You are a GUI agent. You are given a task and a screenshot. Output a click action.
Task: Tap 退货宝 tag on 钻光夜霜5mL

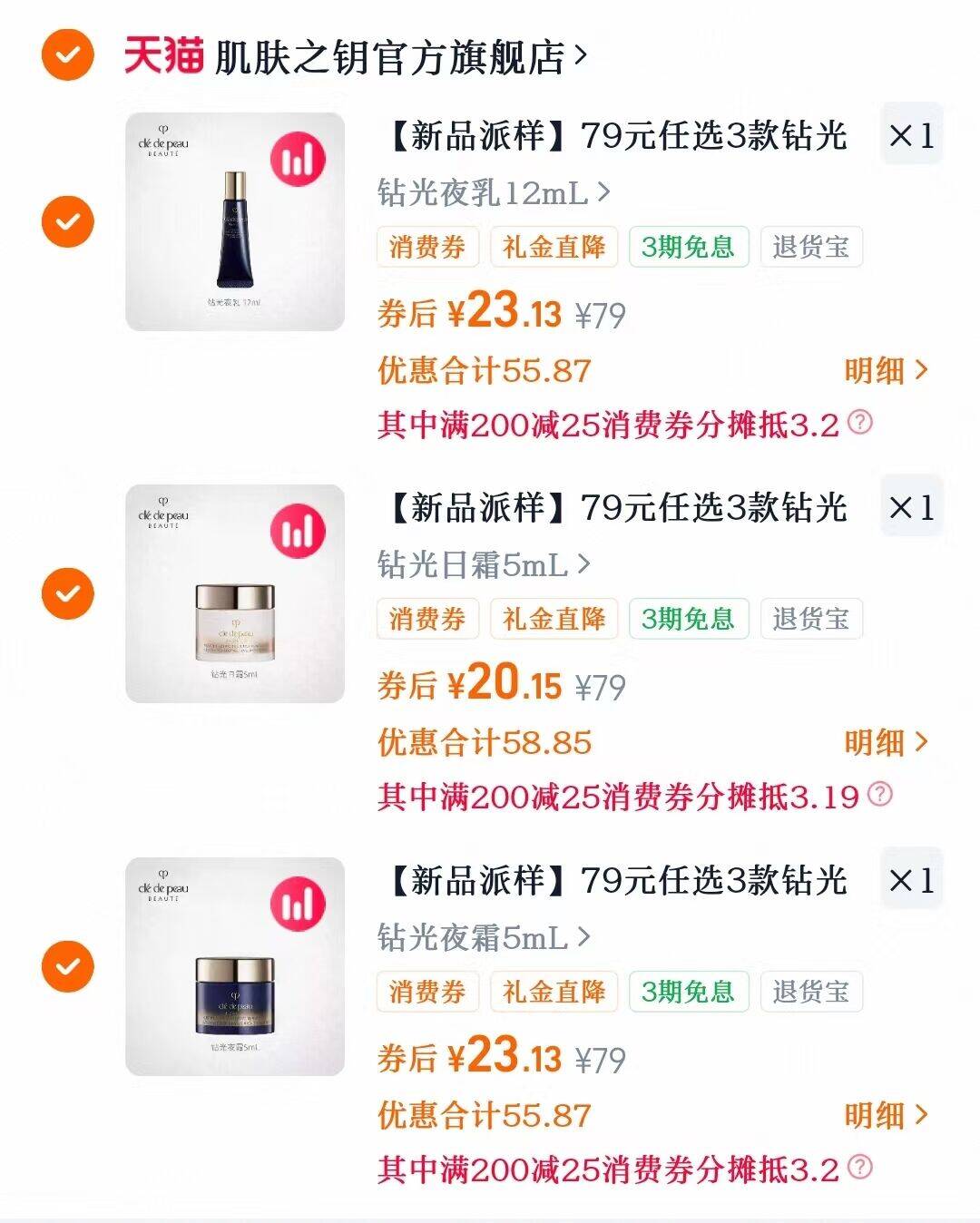[810, 992]
